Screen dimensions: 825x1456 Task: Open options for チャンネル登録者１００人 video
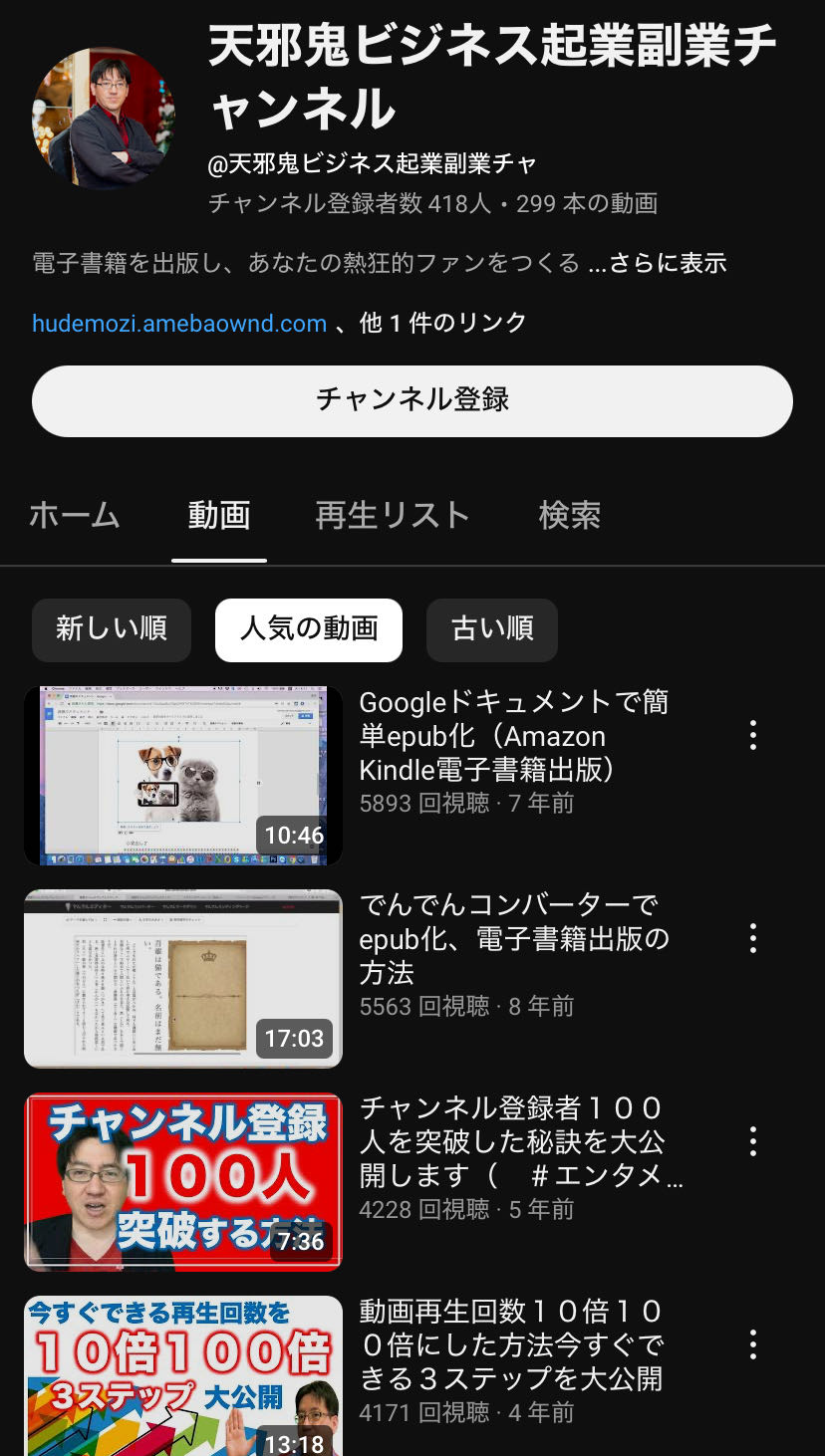(x=753, y=1141)
